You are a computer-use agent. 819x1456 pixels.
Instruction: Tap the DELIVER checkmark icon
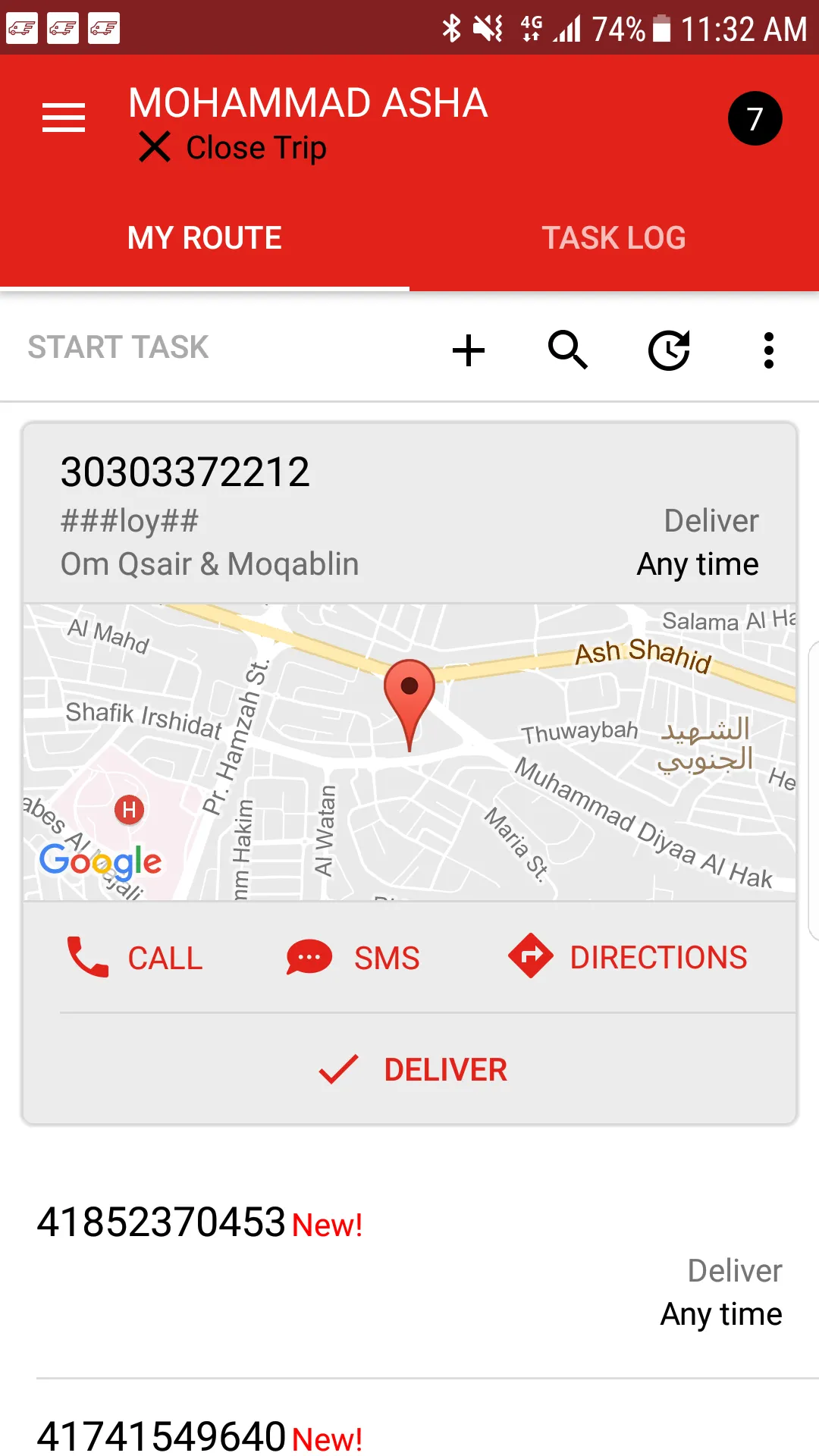338,1069
